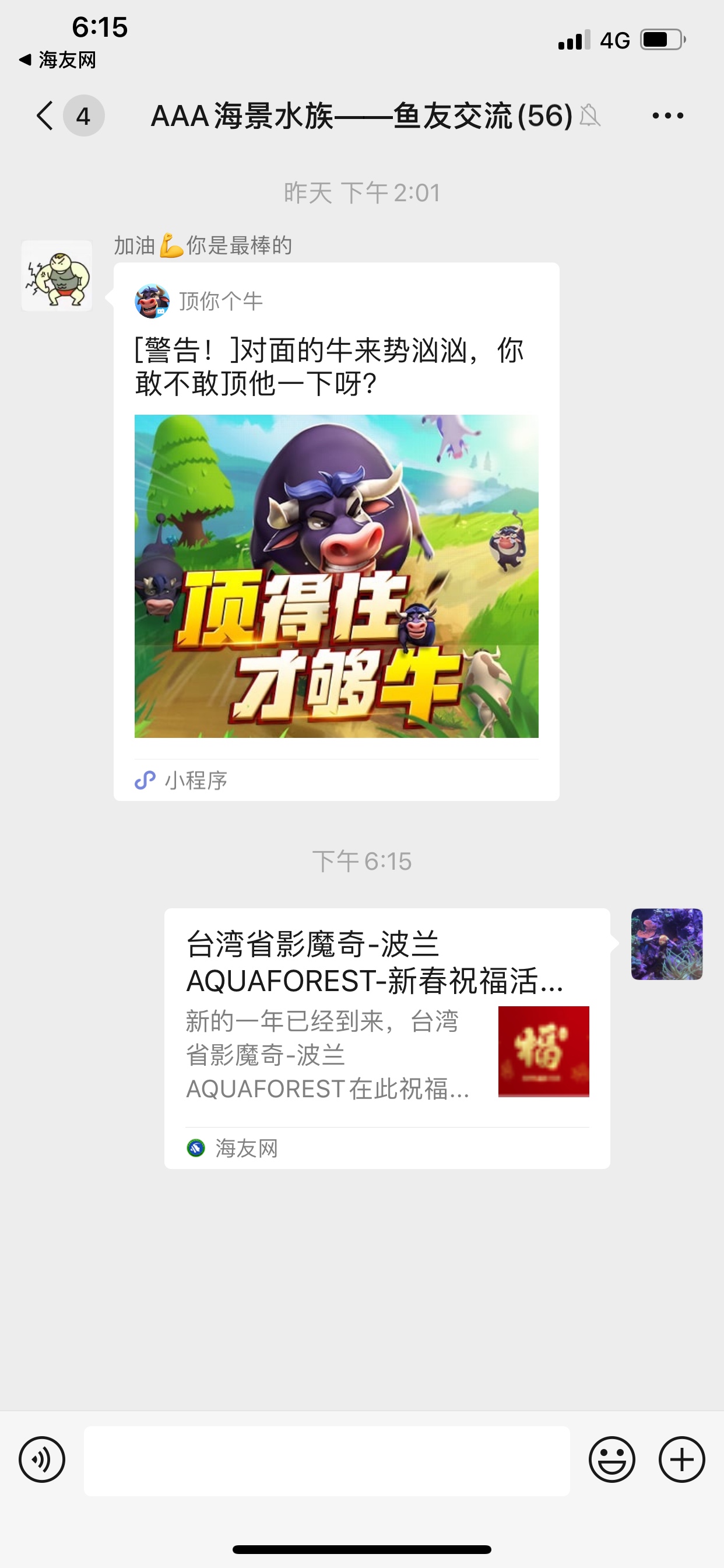Image resolution: width=724 pixels, height=1568 pixels.
Task: Open my own avatar profile
Action: [x=666, y=943]
